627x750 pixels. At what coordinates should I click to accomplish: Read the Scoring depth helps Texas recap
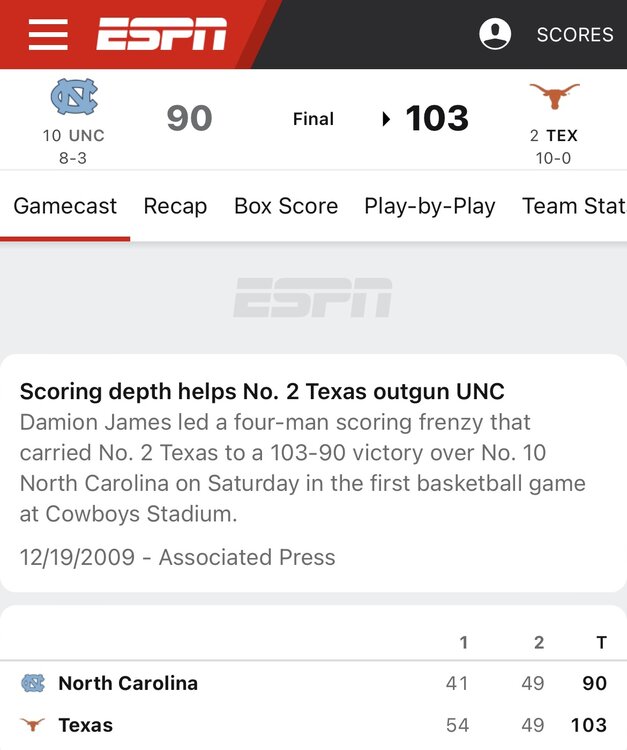coord(262,391)
